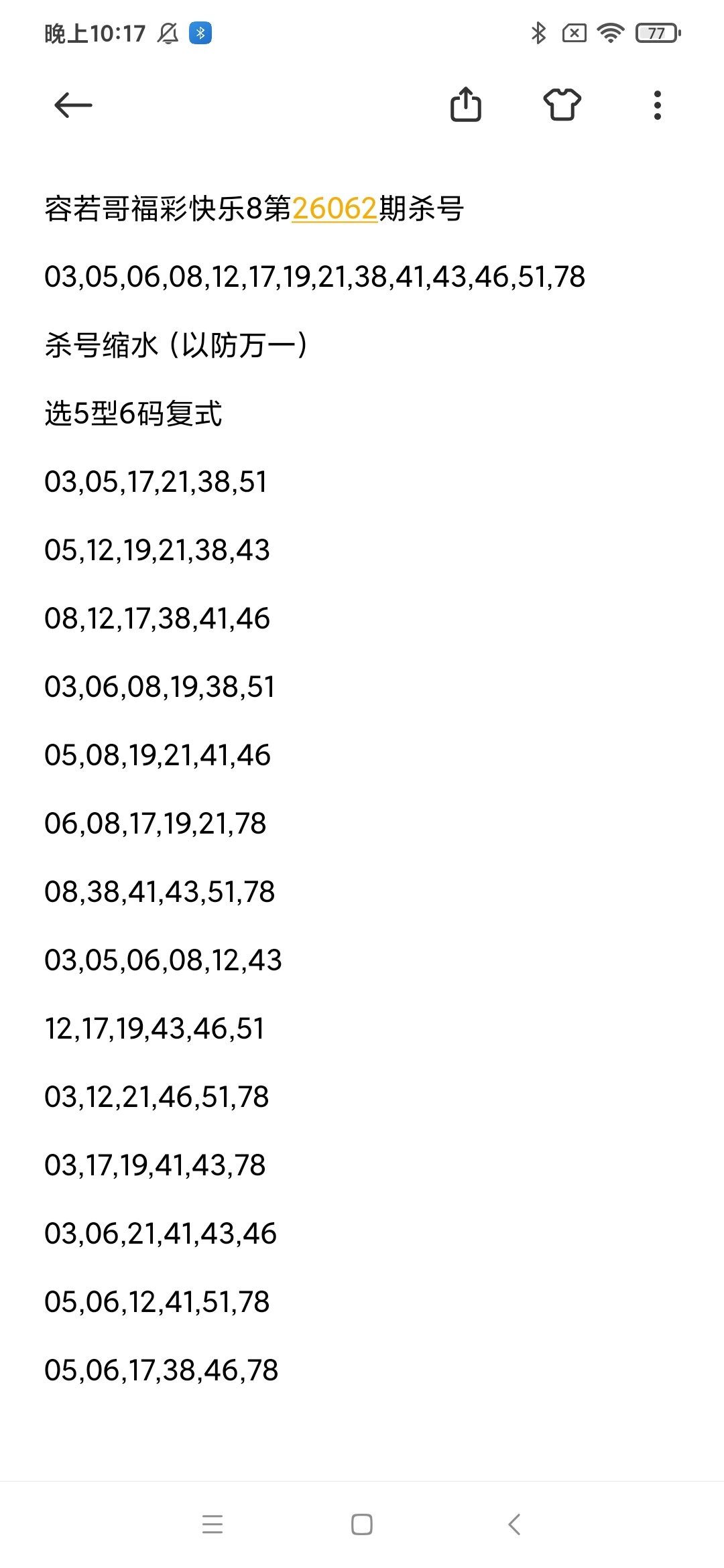This screenshot has width=724, height=1568.
Task: Go to home screen via navigation bar
Action: point(362,1524)
